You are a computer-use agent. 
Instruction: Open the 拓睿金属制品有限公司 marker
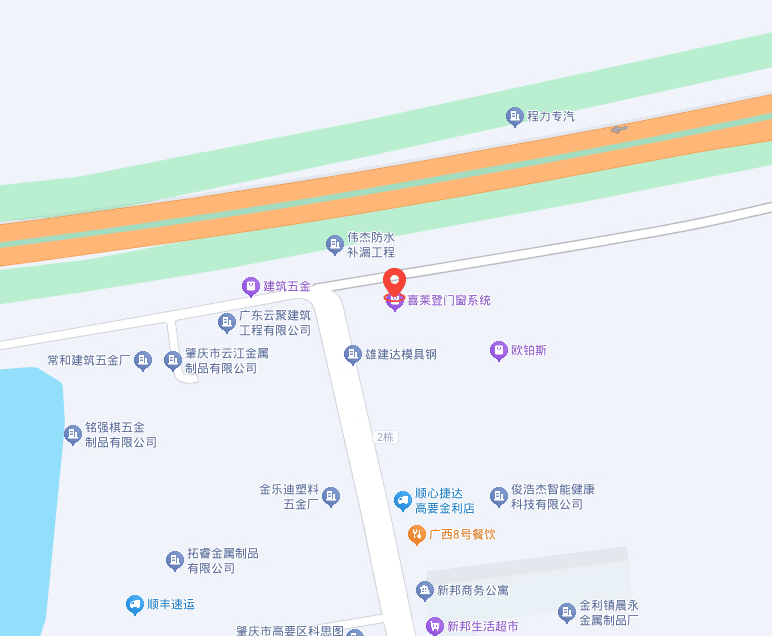(x=175, y=560)
